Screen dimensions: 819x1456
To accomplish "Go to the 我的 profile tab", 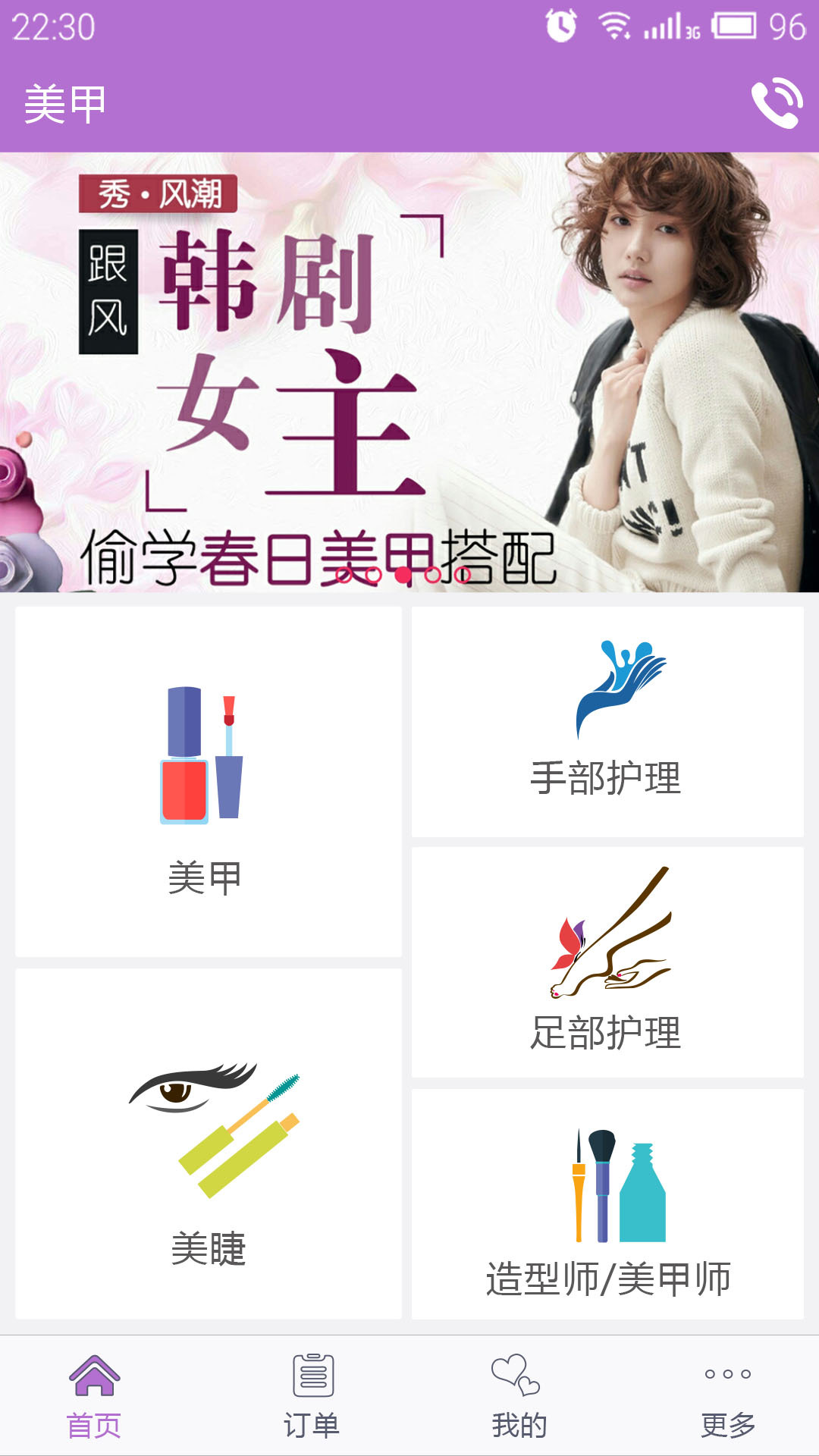I will pos(519,1395).
